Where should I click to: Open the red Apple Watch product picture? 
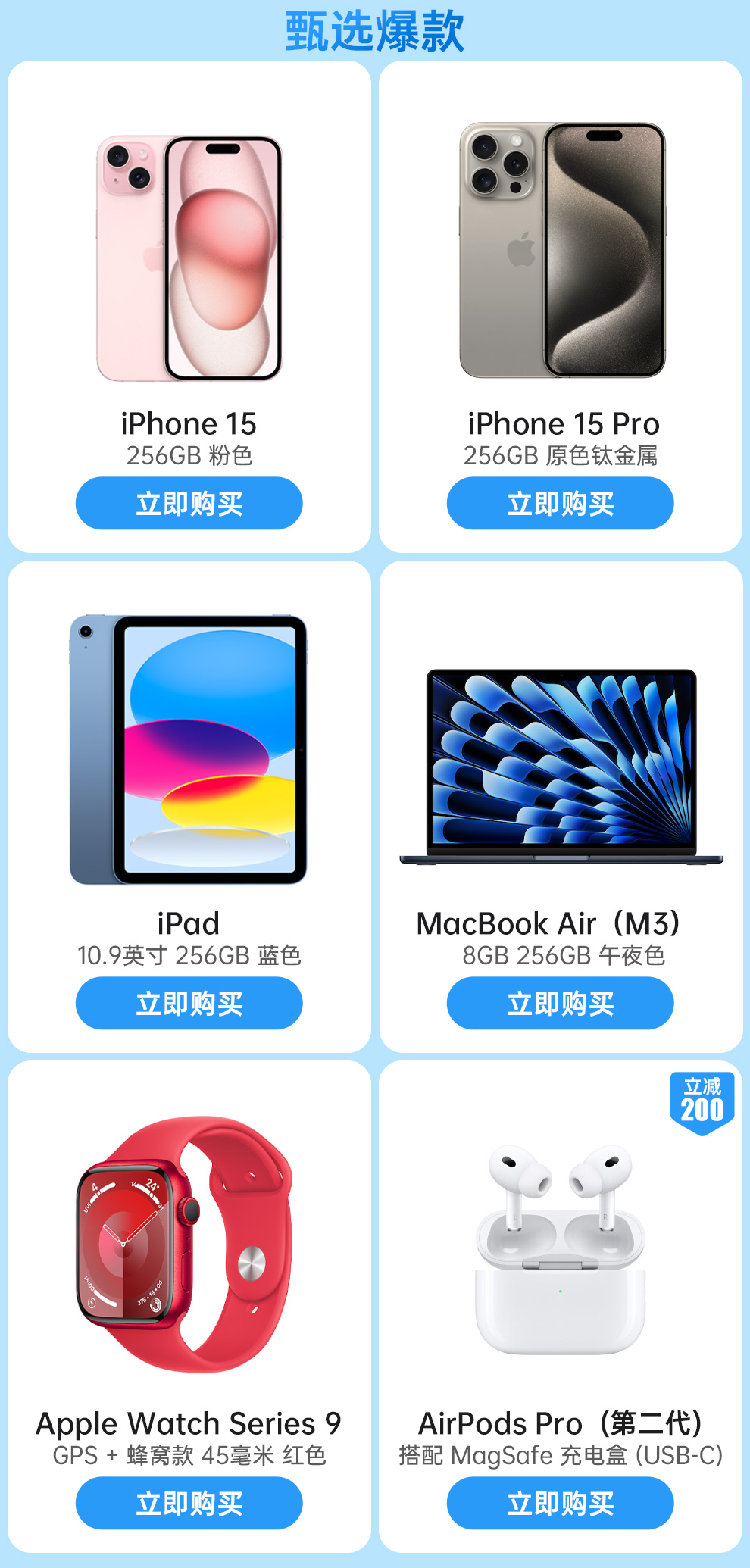(x=184, y=1244)
